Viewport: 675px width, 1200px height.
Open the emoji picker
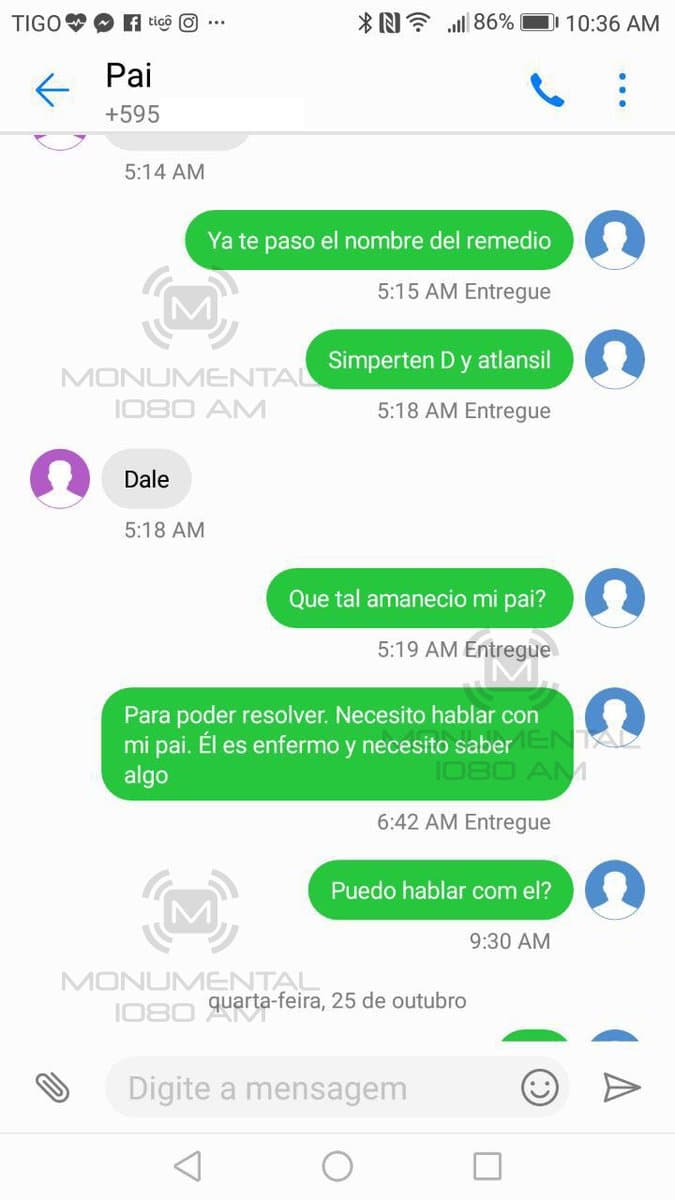540,1087
